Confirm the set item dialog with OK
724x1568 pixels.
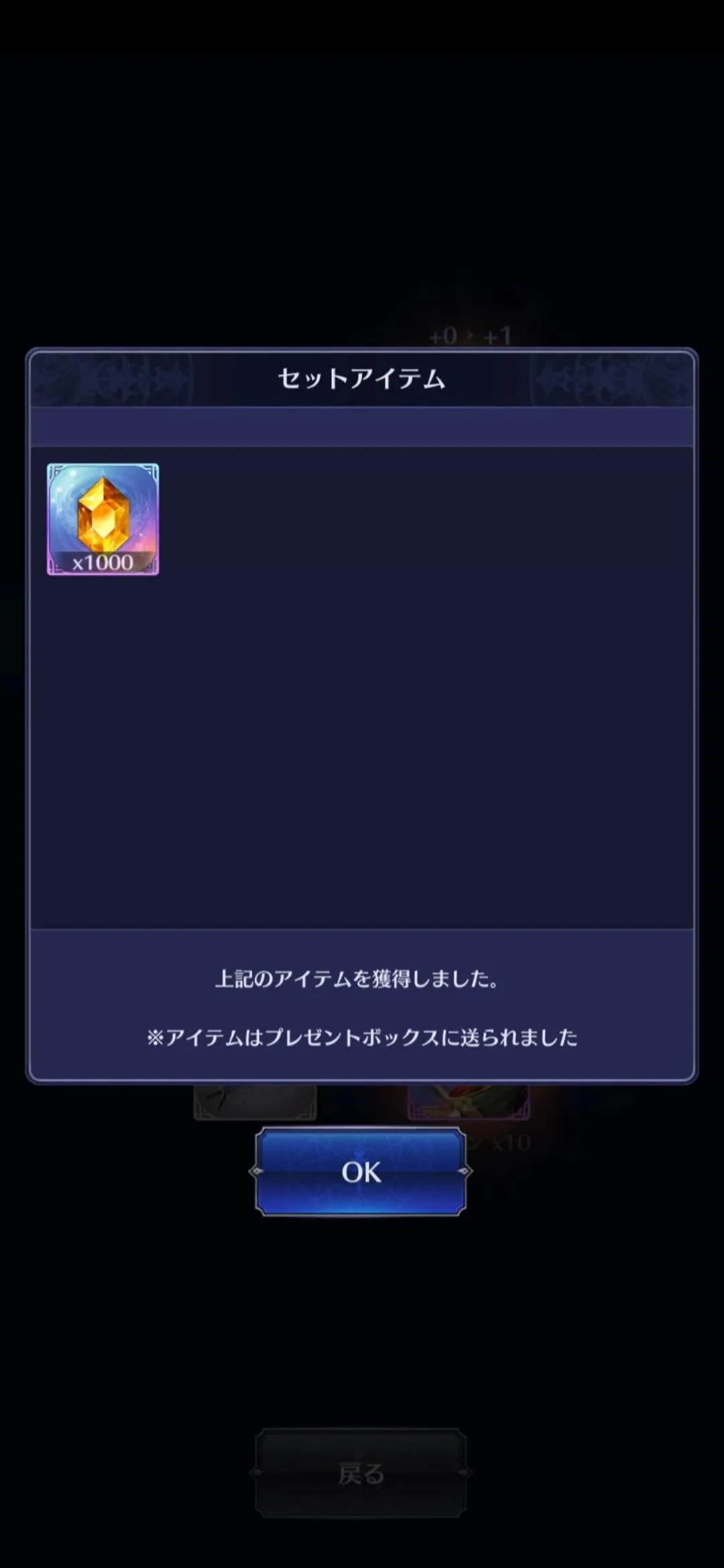coord(361,1171)
